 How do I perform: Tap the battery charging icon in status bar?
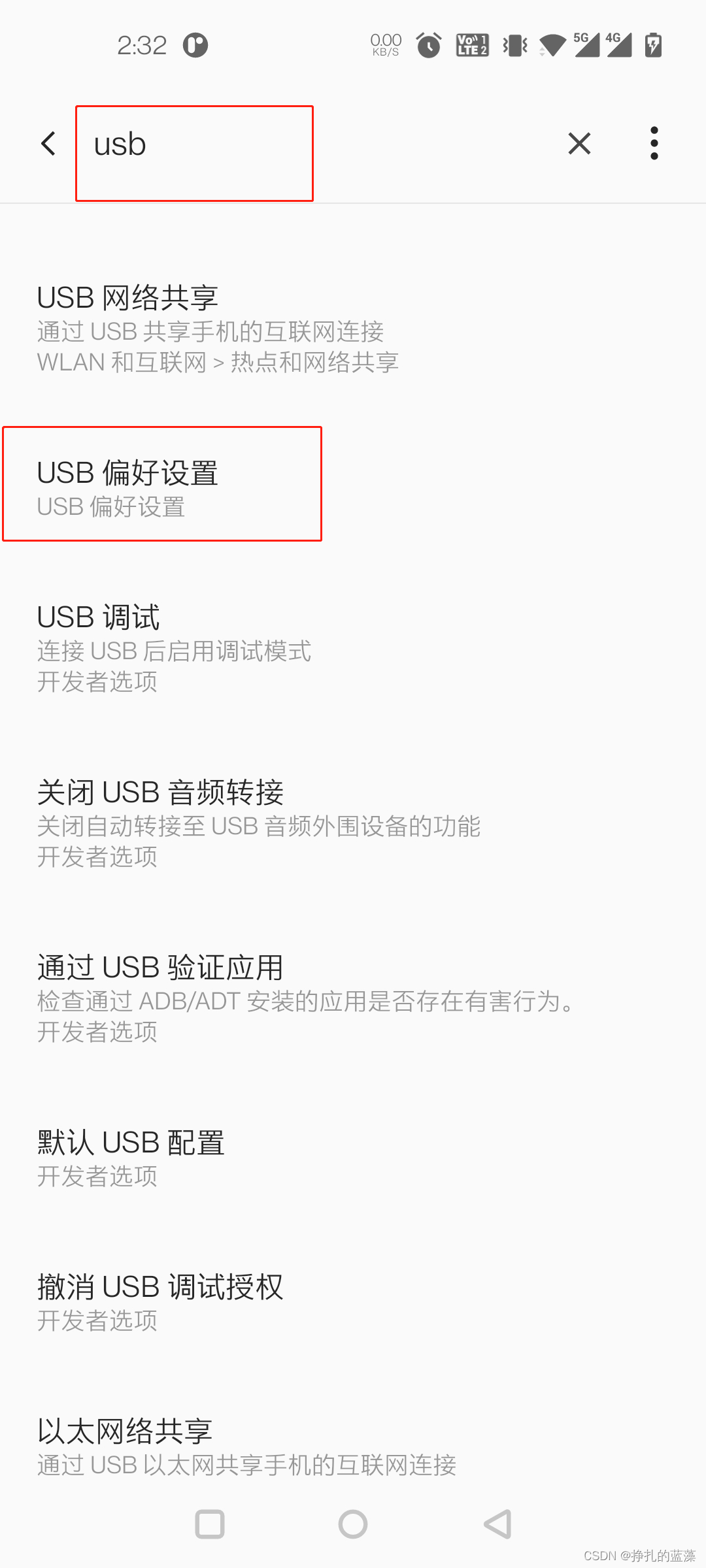(653, 44)
